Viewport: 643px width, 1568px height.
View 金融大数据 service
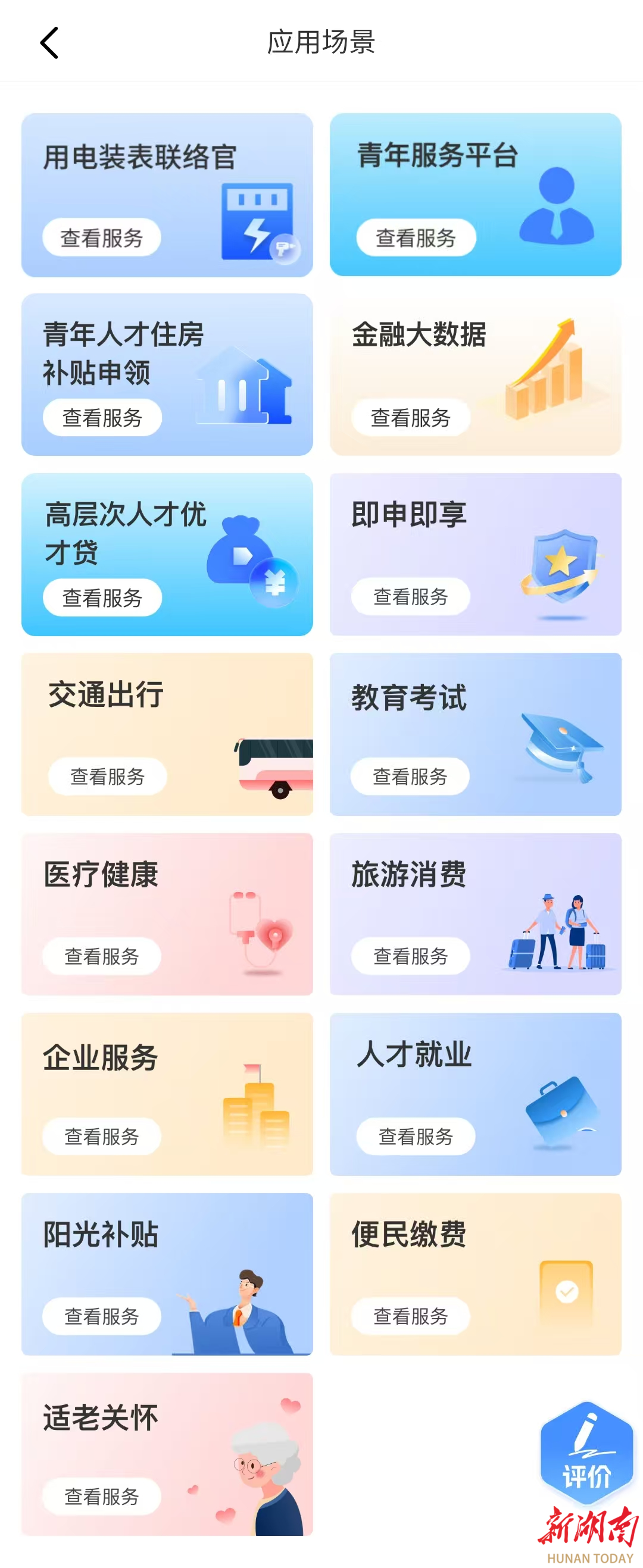click(x=411, y=418)
